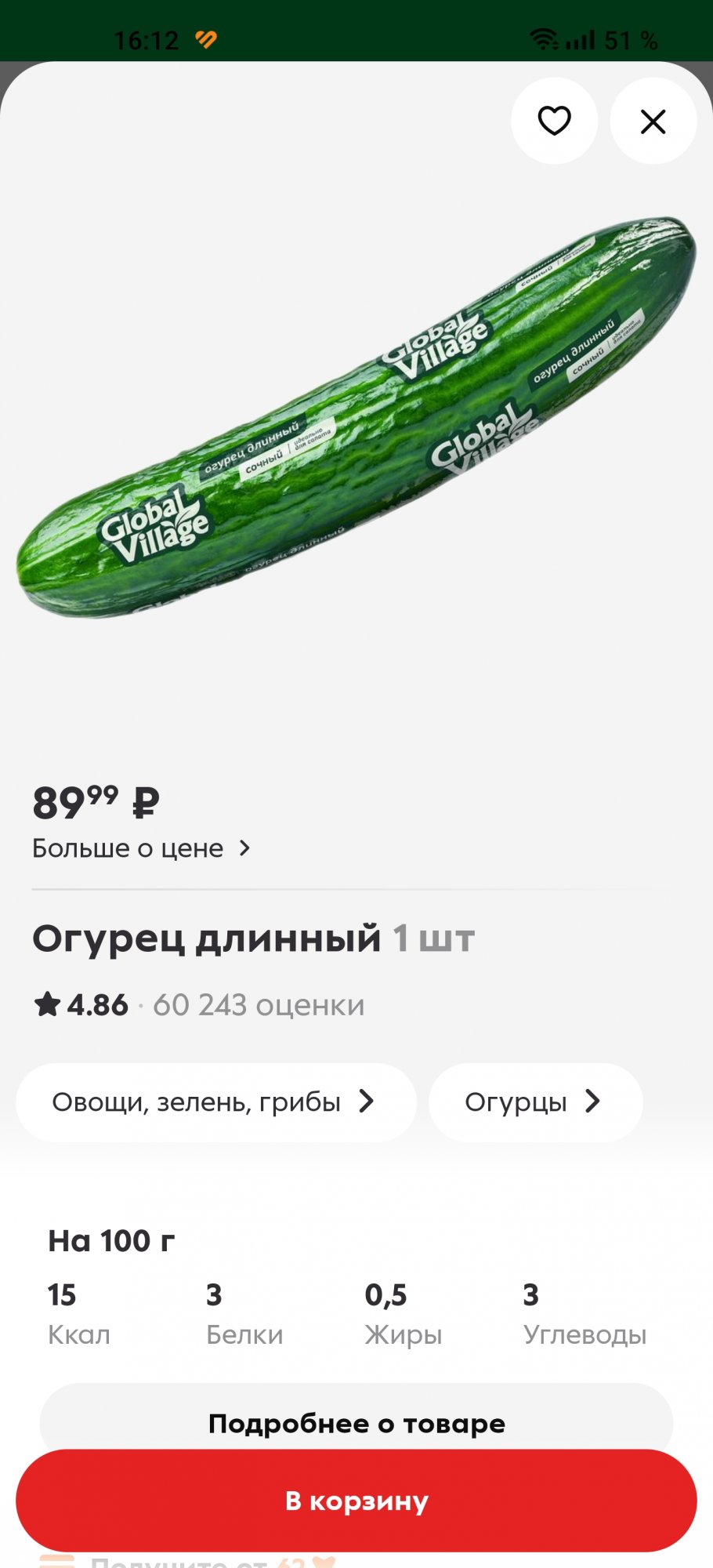713x1568 pixels.
Task: View the 60 243 ratings
Action: (259, 1005)
